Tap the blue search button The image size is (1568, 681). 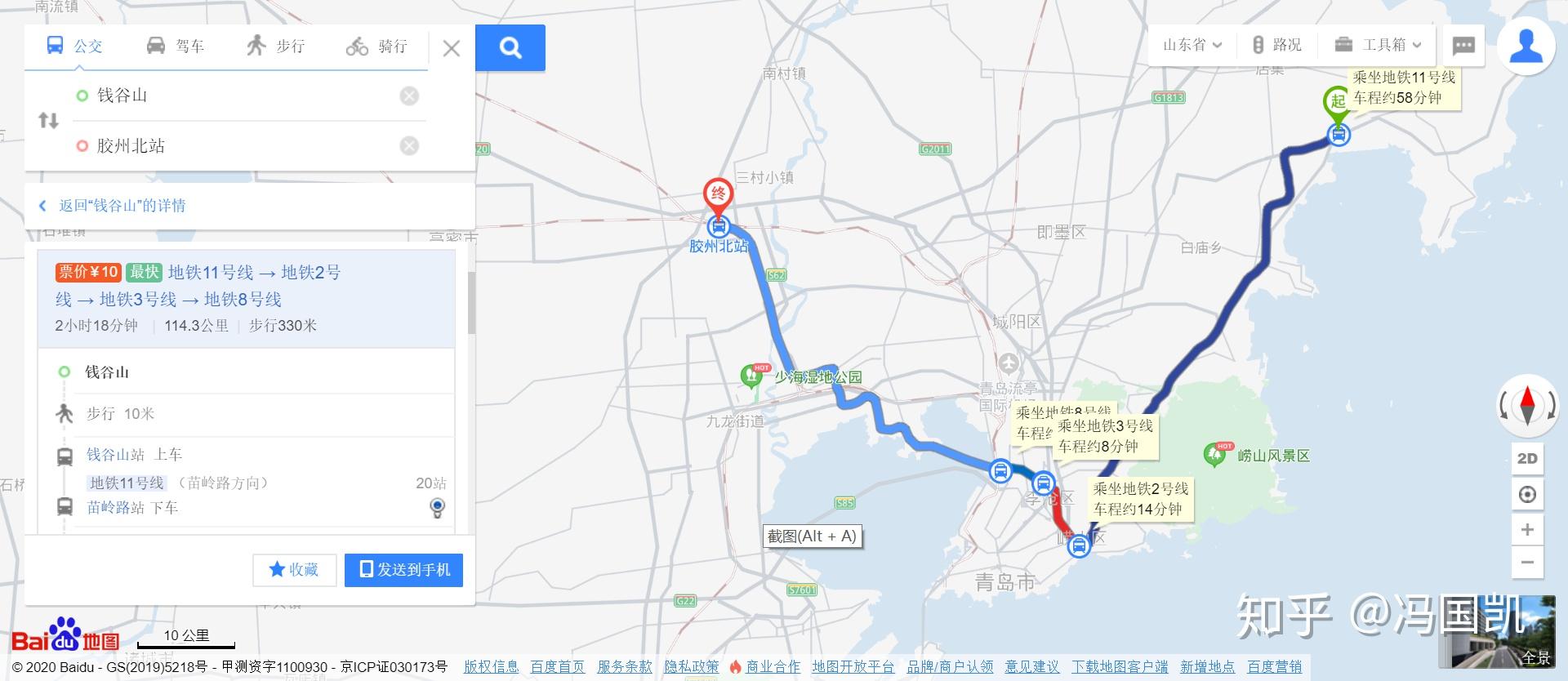[x=510, y=47]
